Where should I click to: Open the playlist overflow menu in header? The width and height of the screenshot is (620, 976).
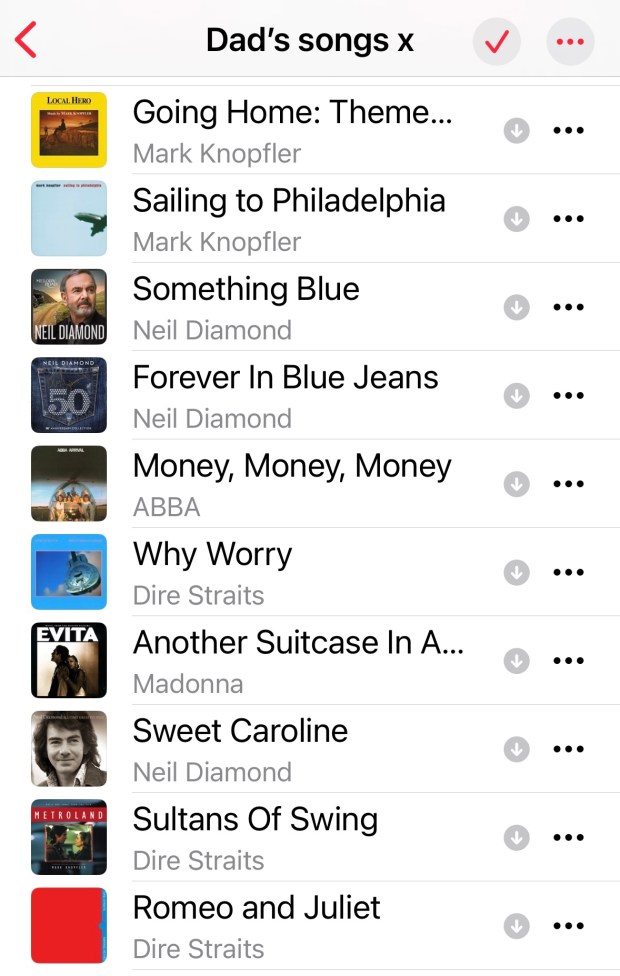570,42
